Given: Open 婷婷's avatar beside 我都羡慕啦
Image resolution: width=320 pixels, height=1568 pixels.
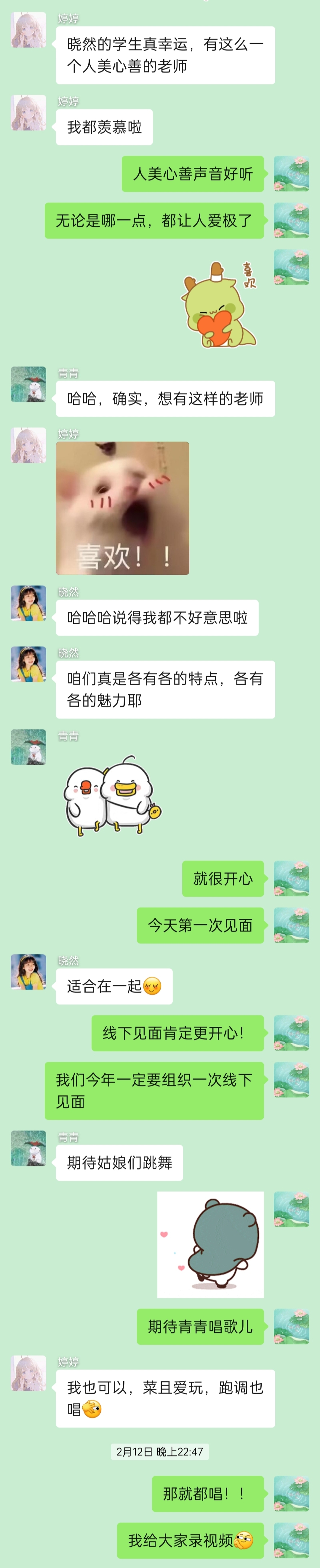Looking at the screenshot, I should tap(29, 113).
